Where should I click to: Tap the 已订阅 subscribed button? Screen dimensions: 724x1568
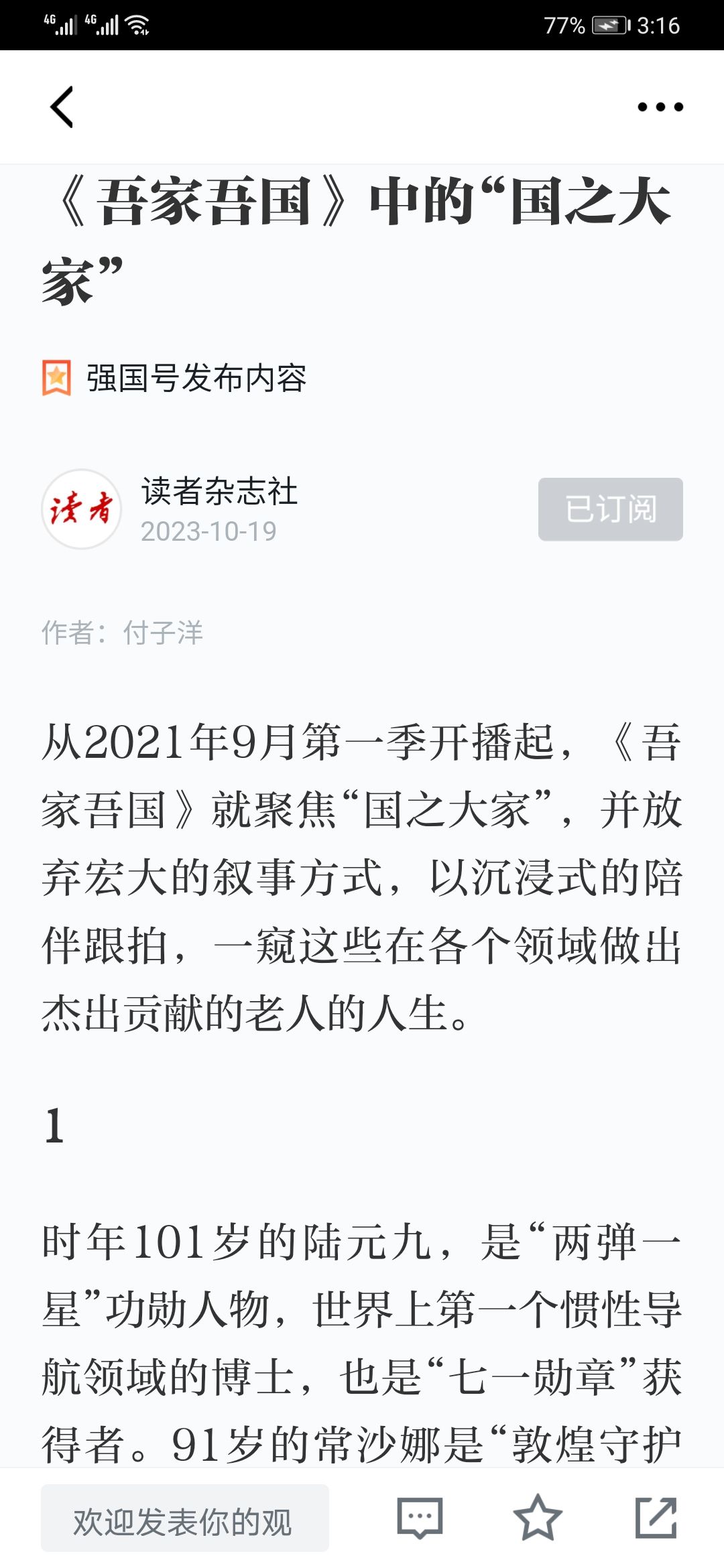click(611, 509)
